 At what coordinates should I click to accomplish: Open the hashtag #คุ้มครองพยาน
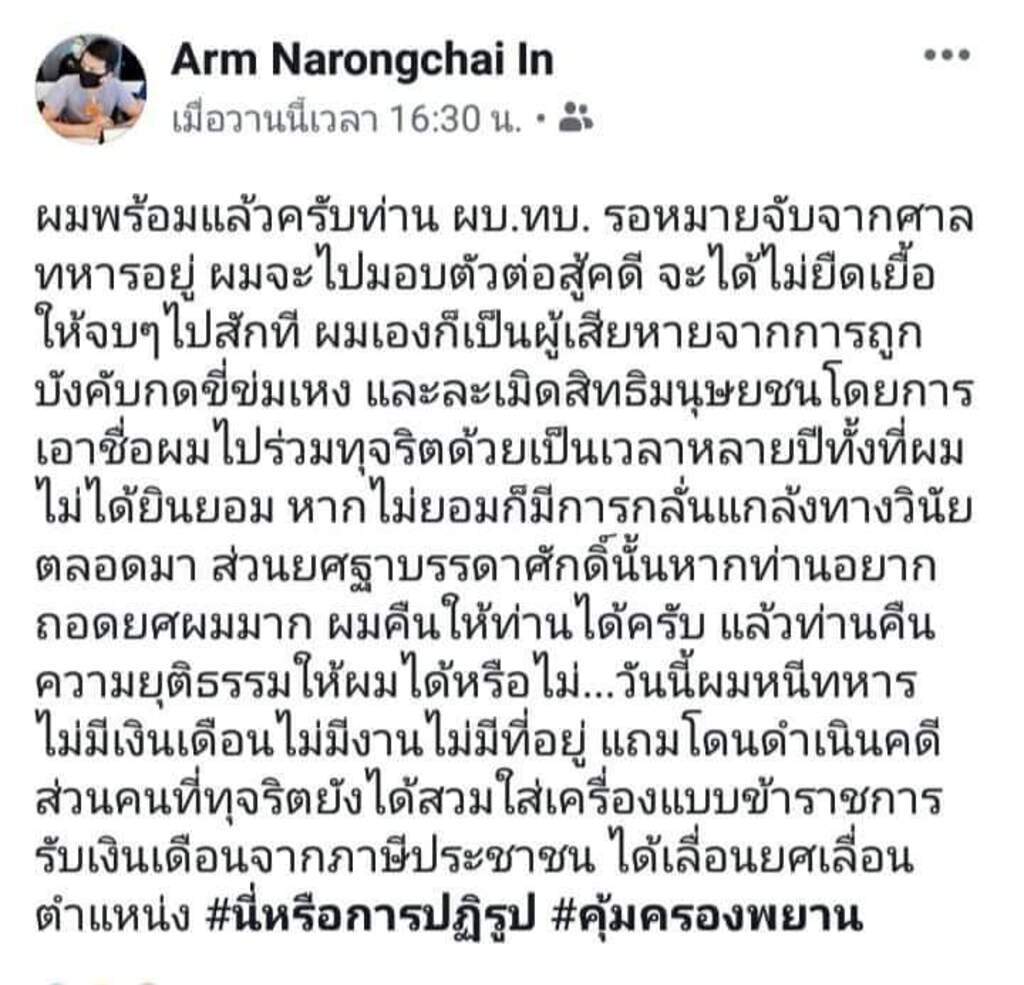706,915
